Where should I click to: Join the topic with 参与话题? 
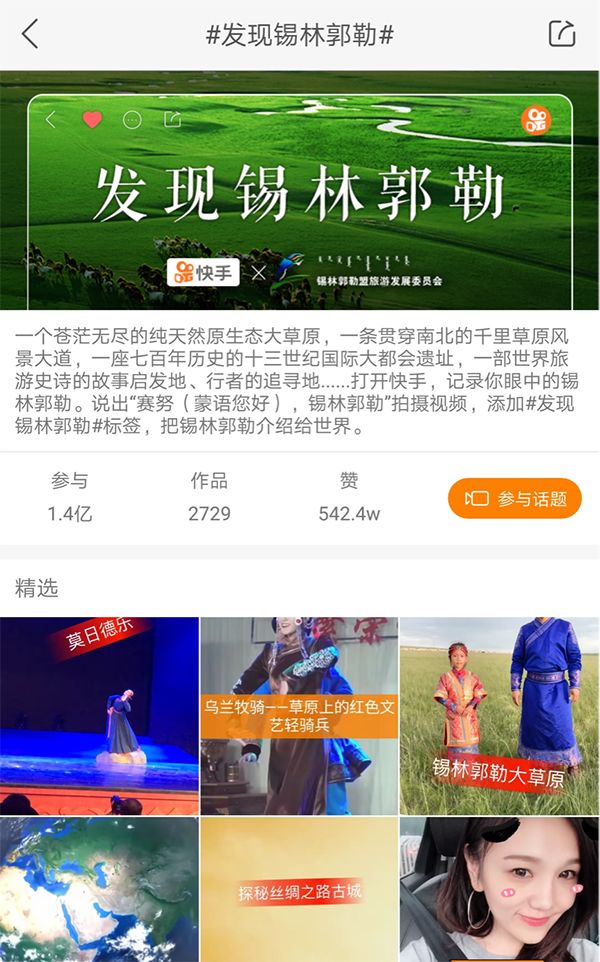click(514, 498)
